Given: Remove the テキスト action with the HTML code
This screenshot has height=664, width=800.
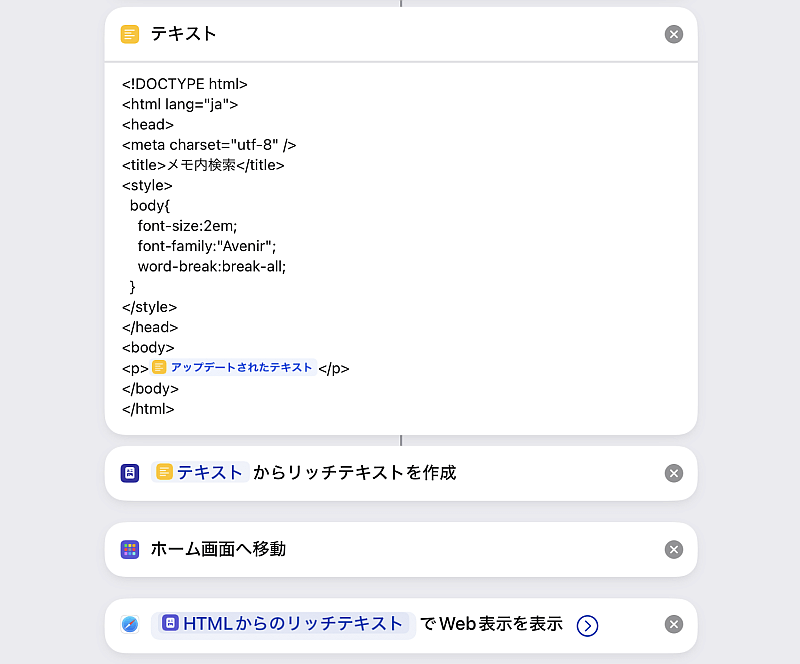Looking at the screenshot, I should tap(674, 34).
